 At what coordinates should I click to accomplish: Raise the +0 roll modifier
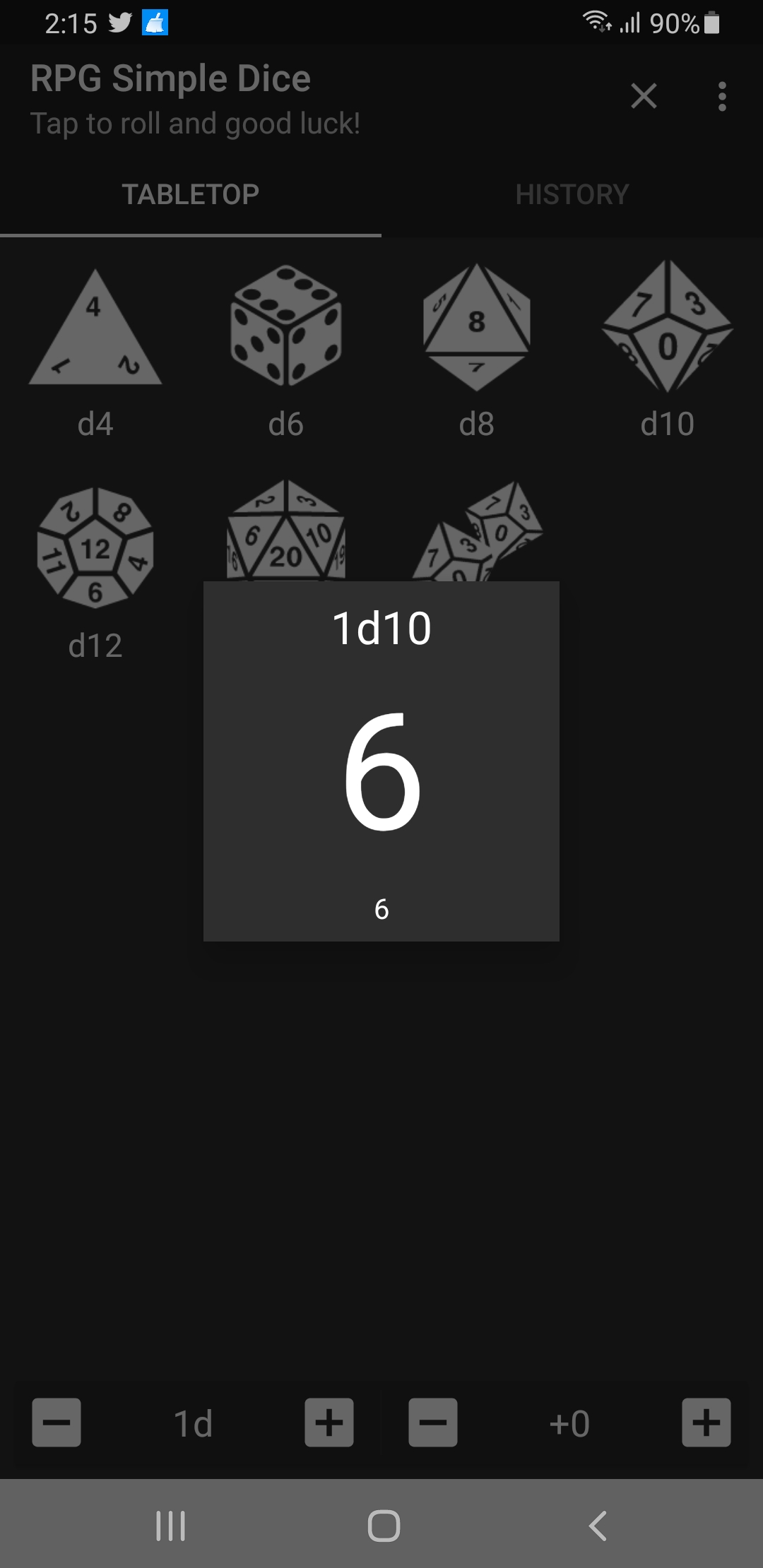(706, 1423)
